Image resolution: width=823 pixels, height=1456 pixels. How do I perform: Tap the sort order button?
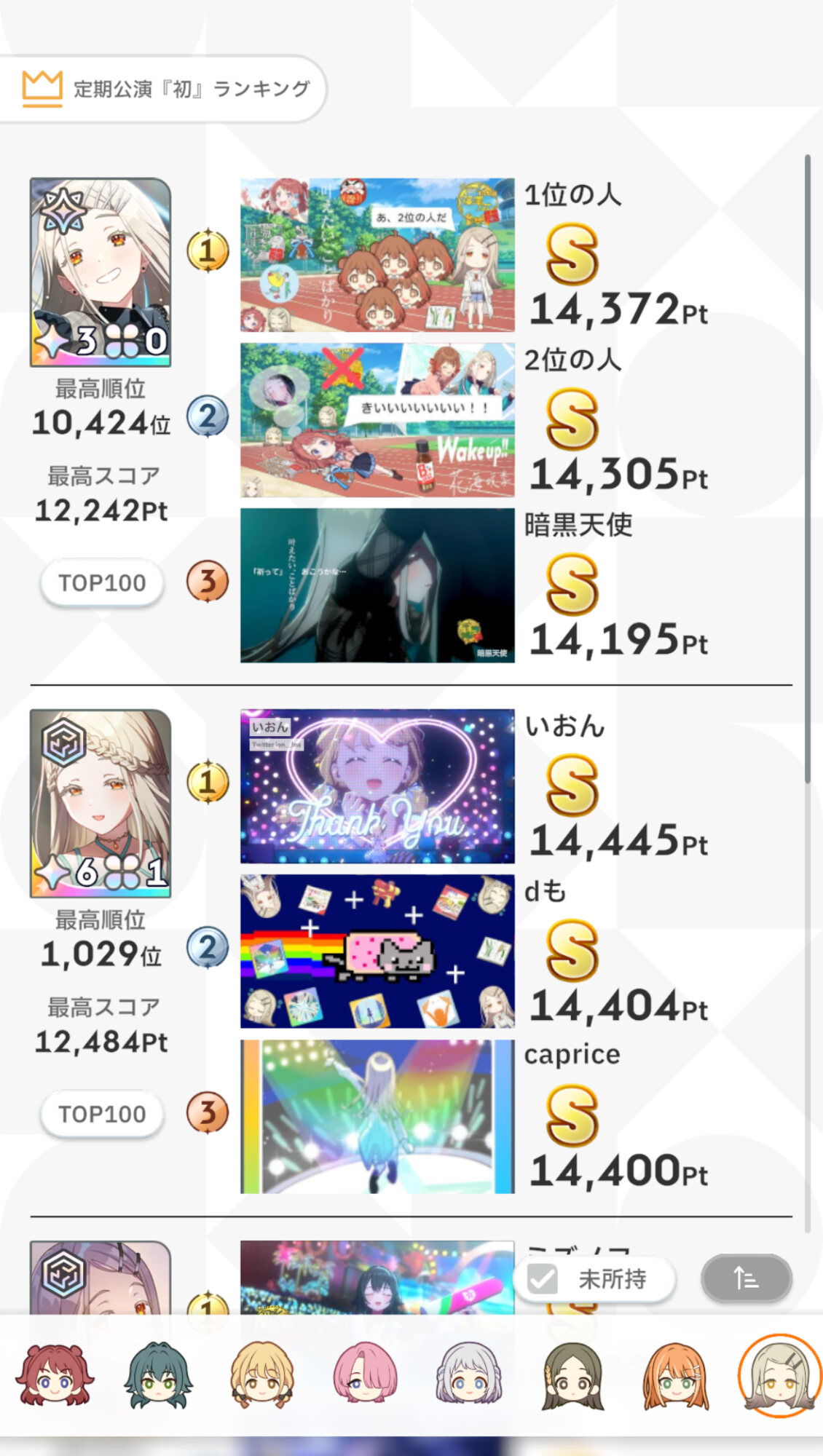(x=746, y=1278)
